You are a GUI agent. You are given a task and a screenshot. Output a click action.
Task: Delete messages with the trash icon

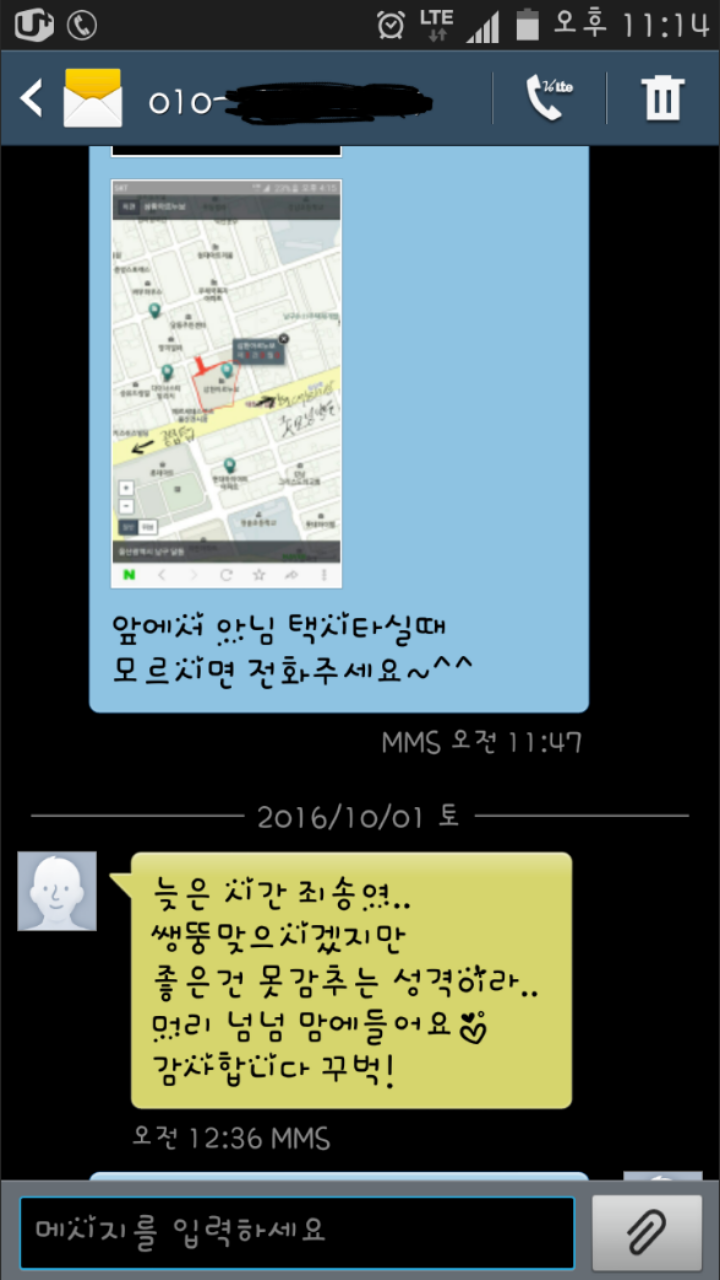coord(661,98)
